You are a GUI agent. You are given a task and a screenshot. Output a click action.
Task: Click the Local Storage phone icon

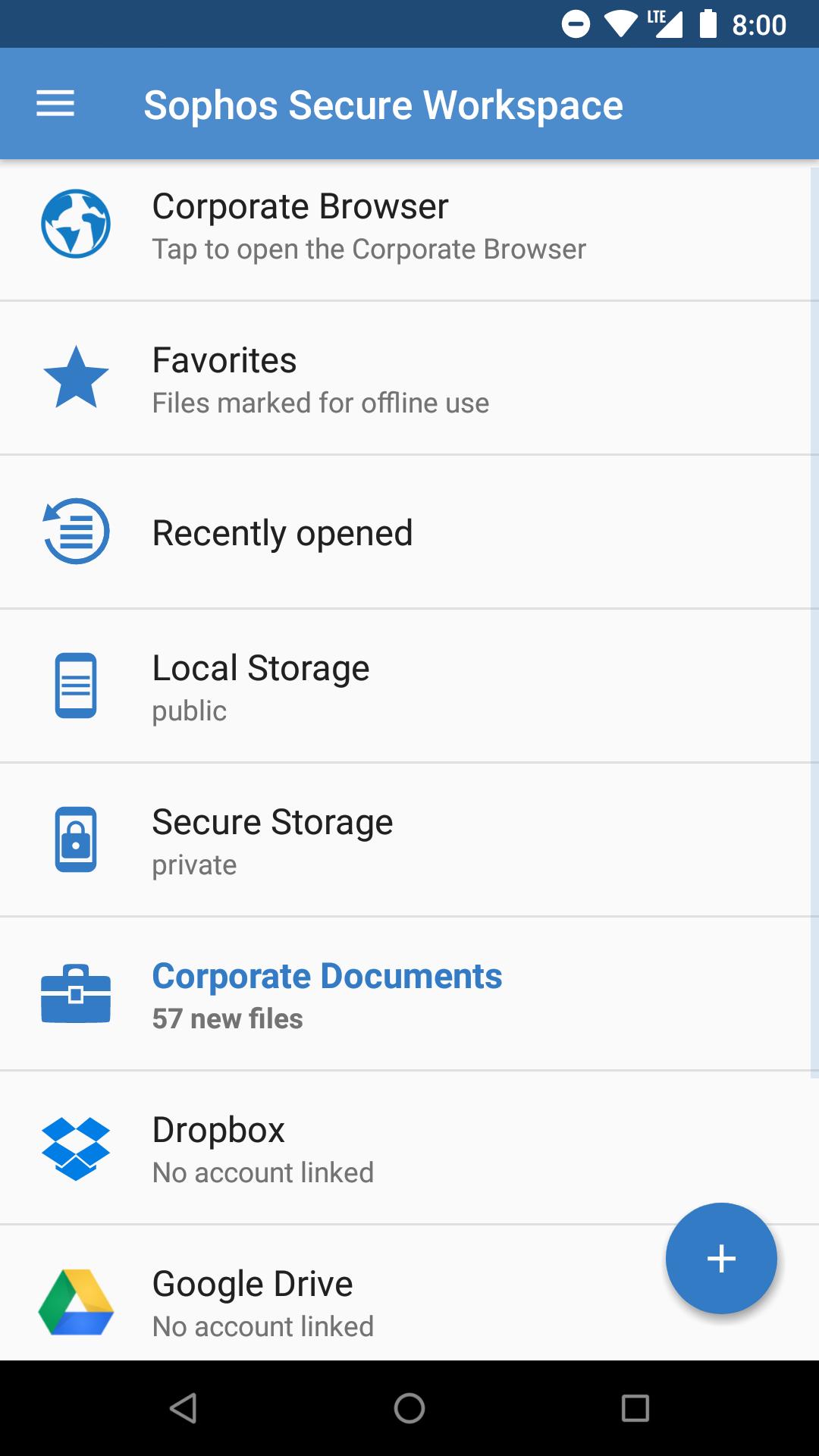(76, 686)
